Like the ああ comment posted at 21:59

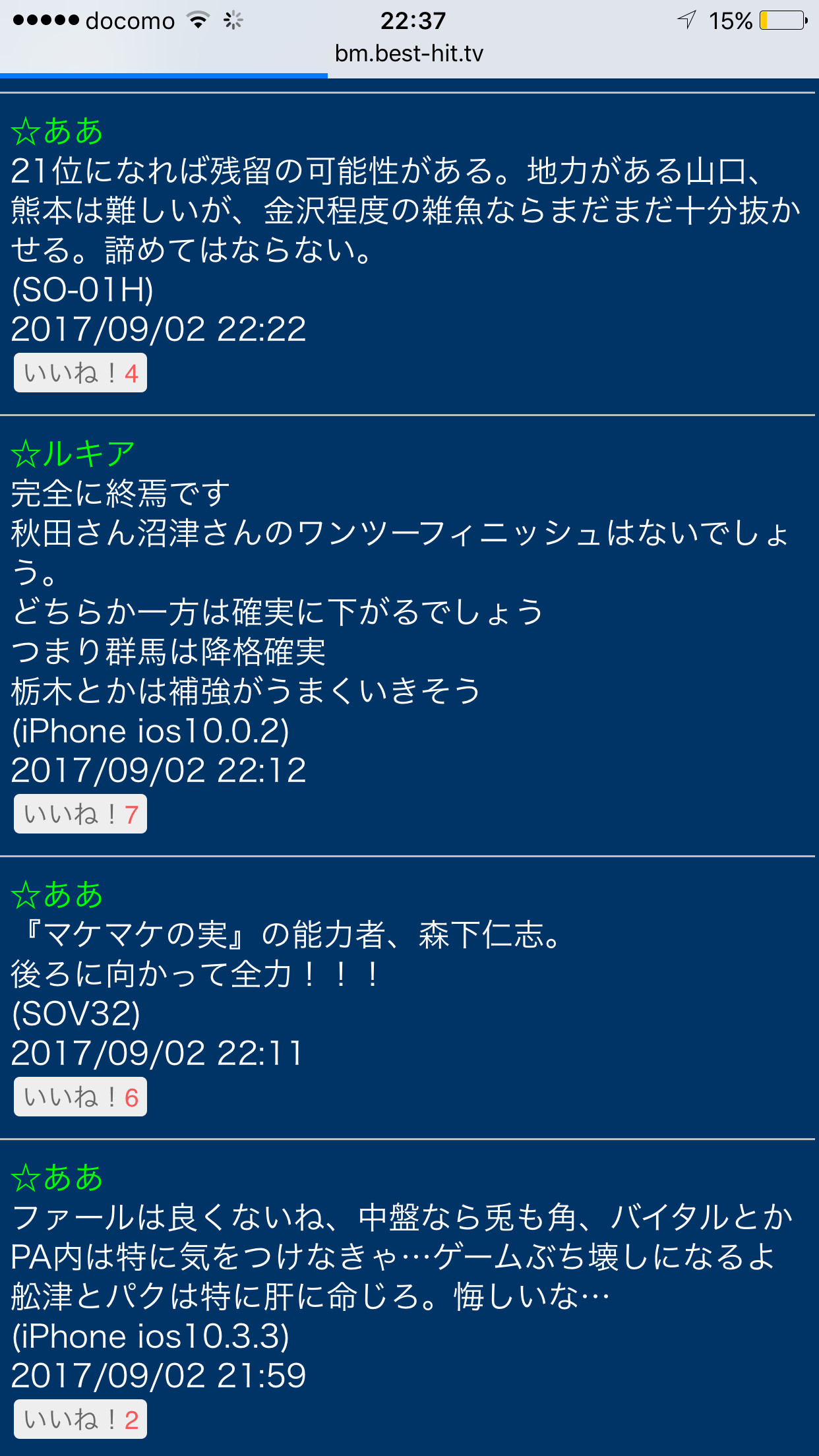pos(80,1419)
